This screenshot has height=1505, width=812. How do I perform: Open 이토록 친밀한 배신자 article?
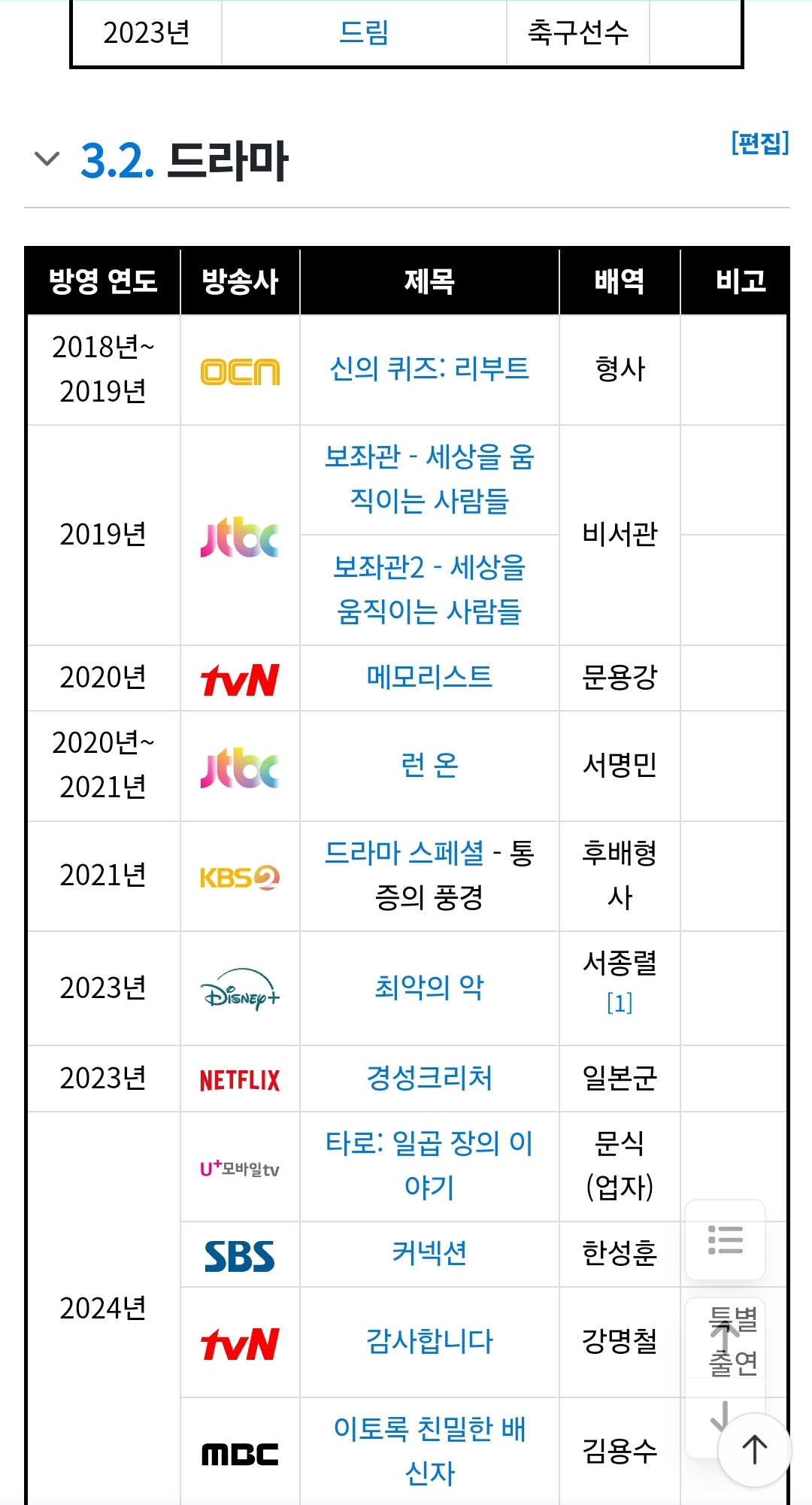pyautogui.click(x=429, y=1451)
